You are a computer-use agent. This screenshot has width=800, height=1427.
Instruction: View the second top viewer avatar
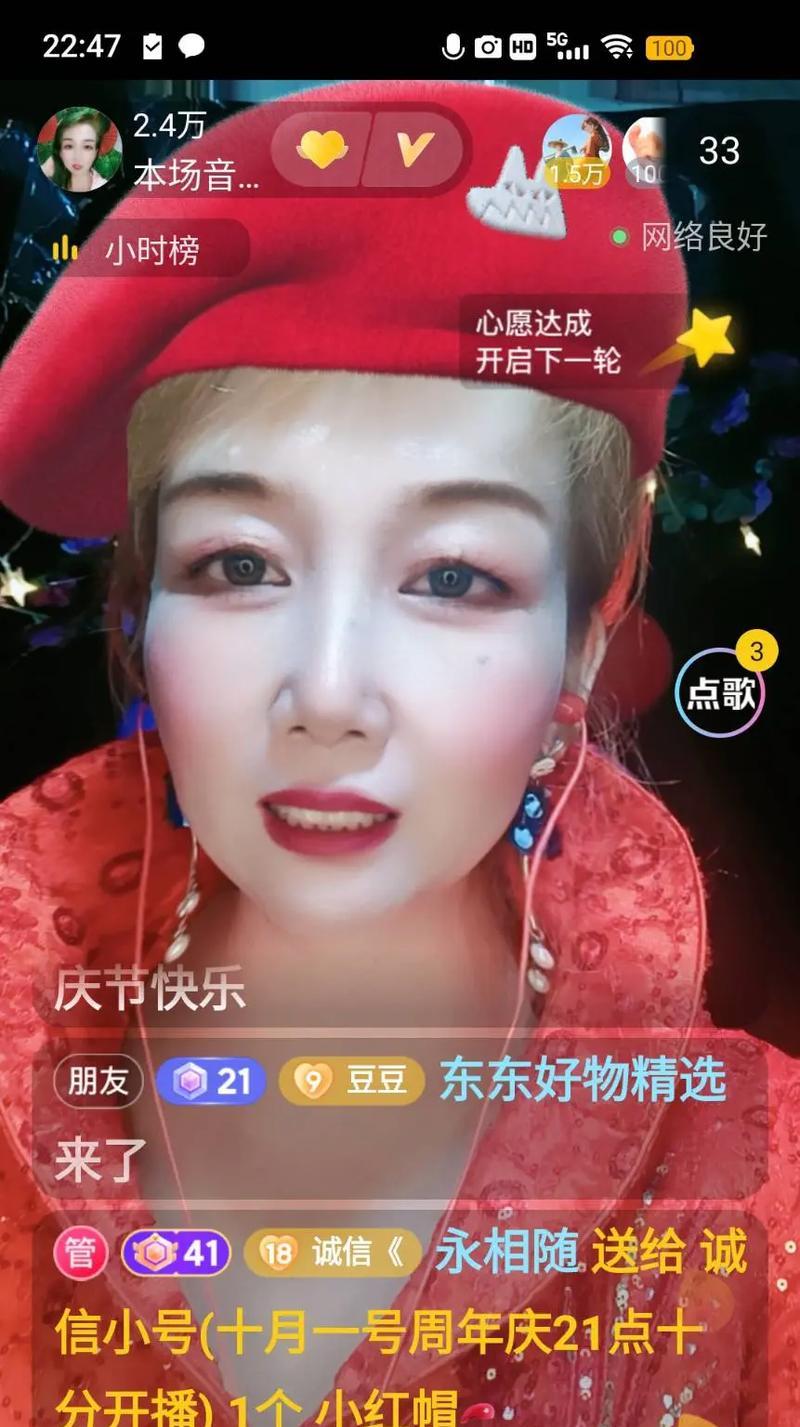pyautogui.click(x=646, y=150)
